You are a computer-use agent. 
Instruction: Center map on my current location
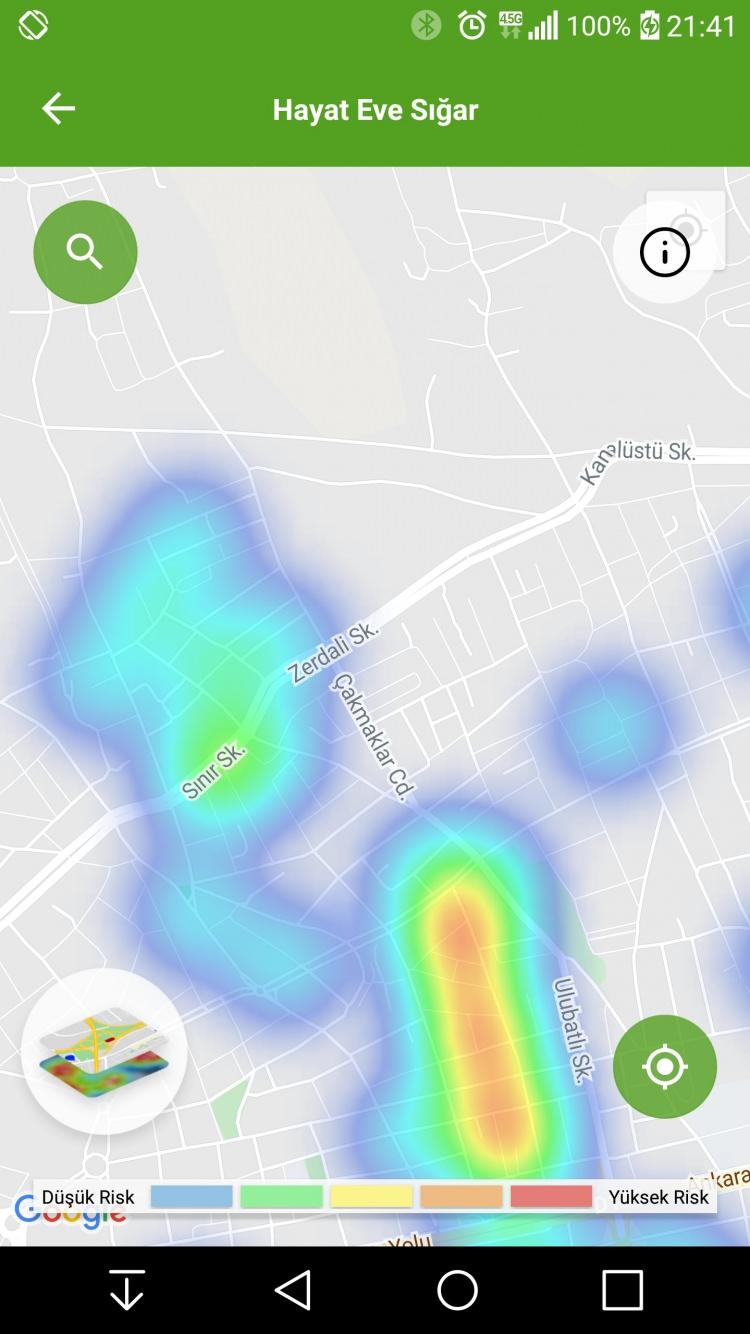[x=665, y=1067]
